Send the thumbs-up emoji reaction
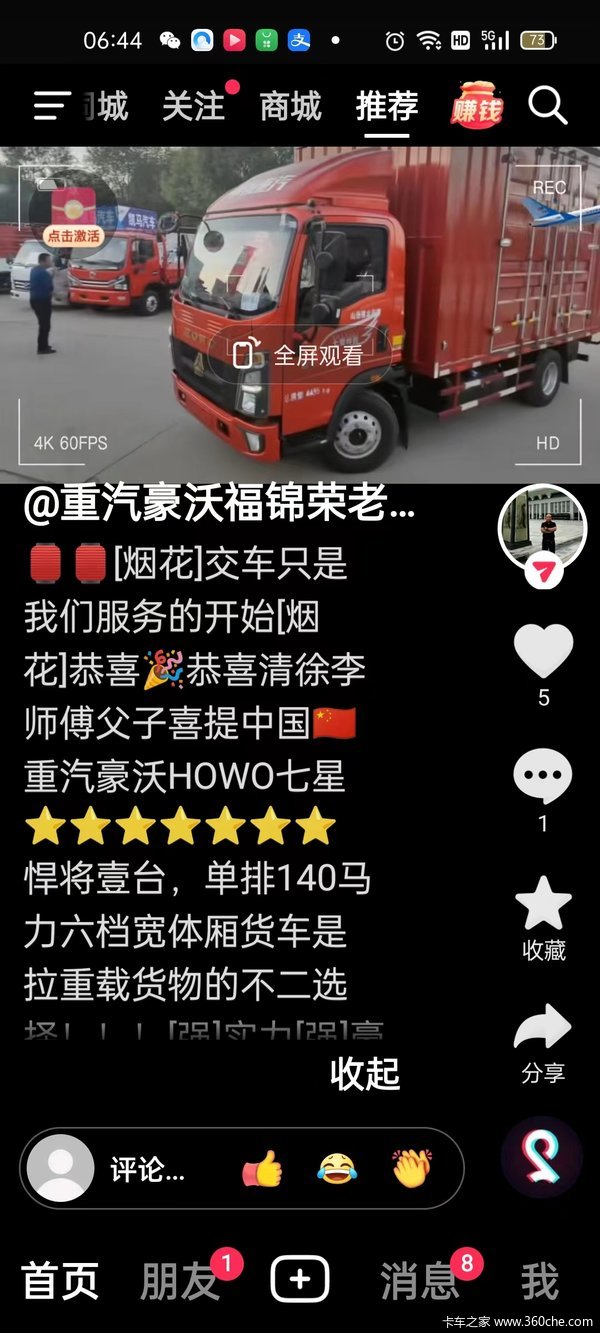This screenshot has width=600, height=1333. point(262,1169)
